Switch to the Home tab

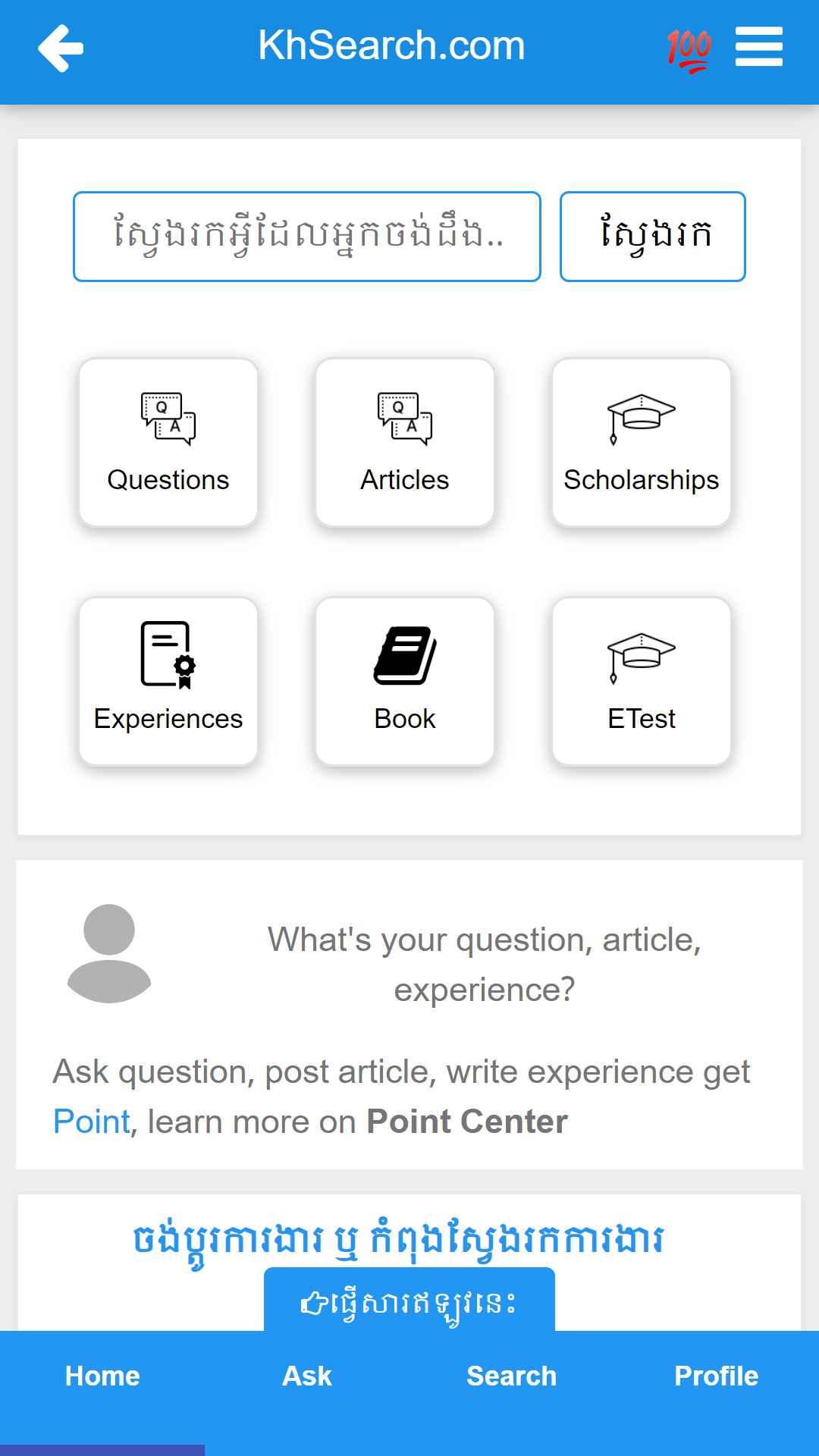click(x=102, y=1376)
